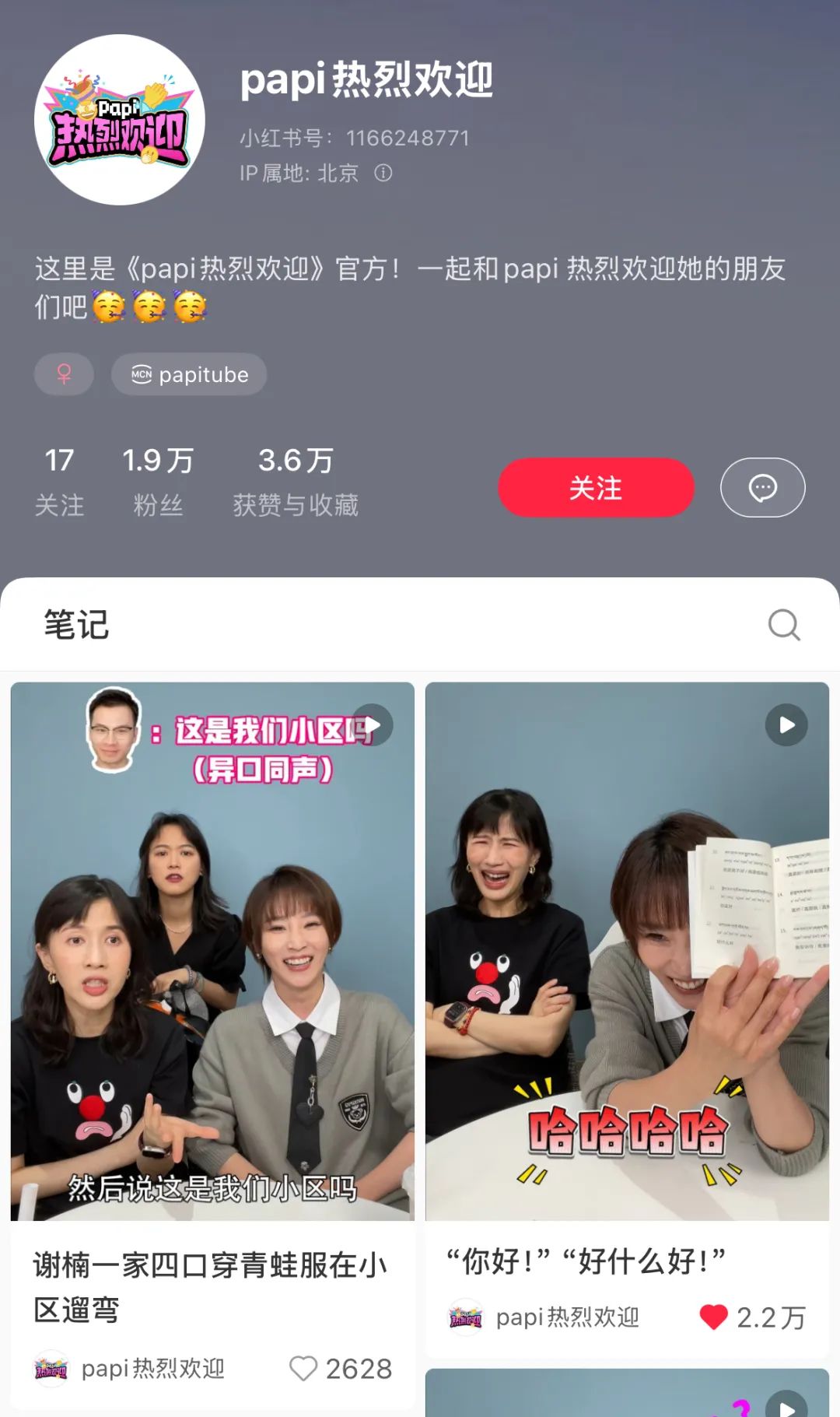
Task: Open the papitube MCN chip
Action: point(189,375)
